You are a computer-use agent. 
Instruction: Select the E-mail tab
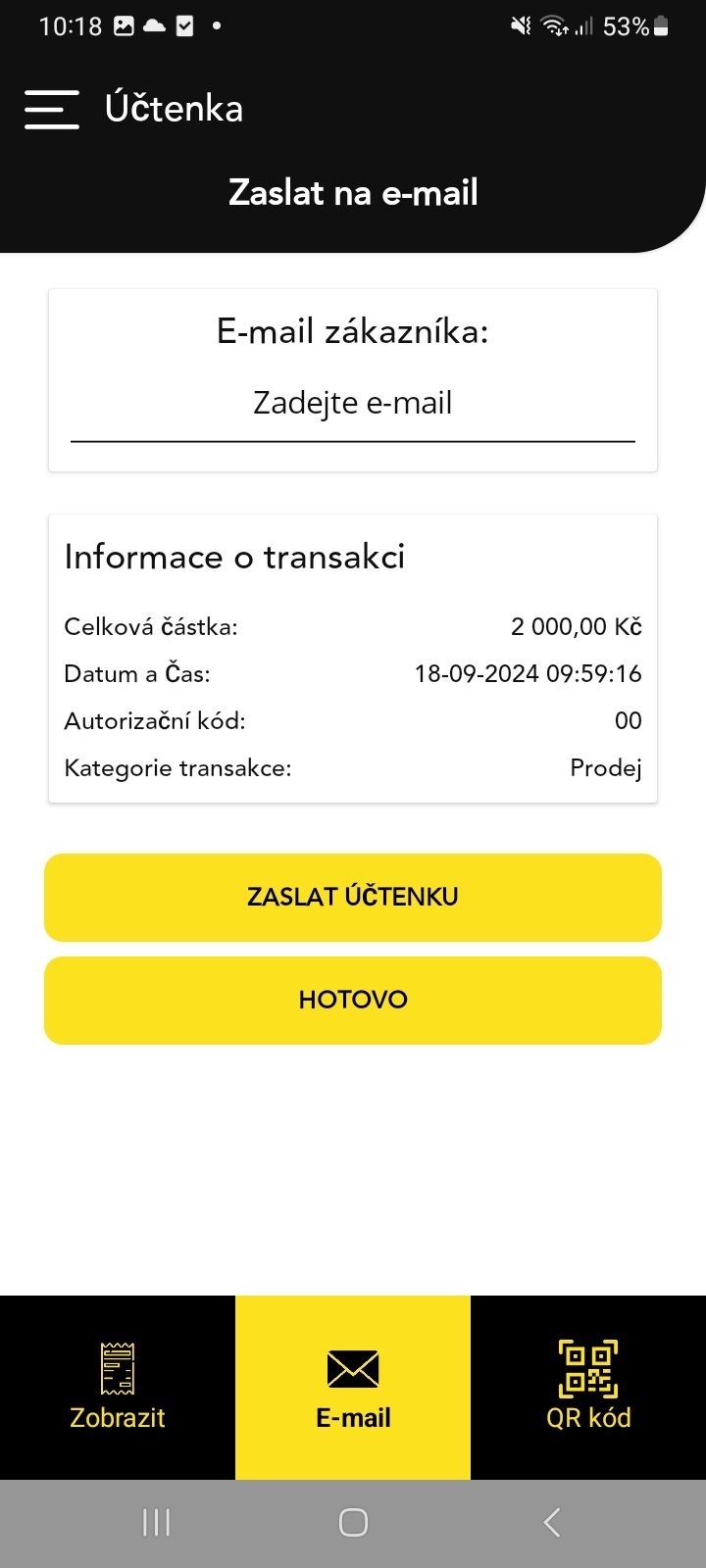[353, 1388]
